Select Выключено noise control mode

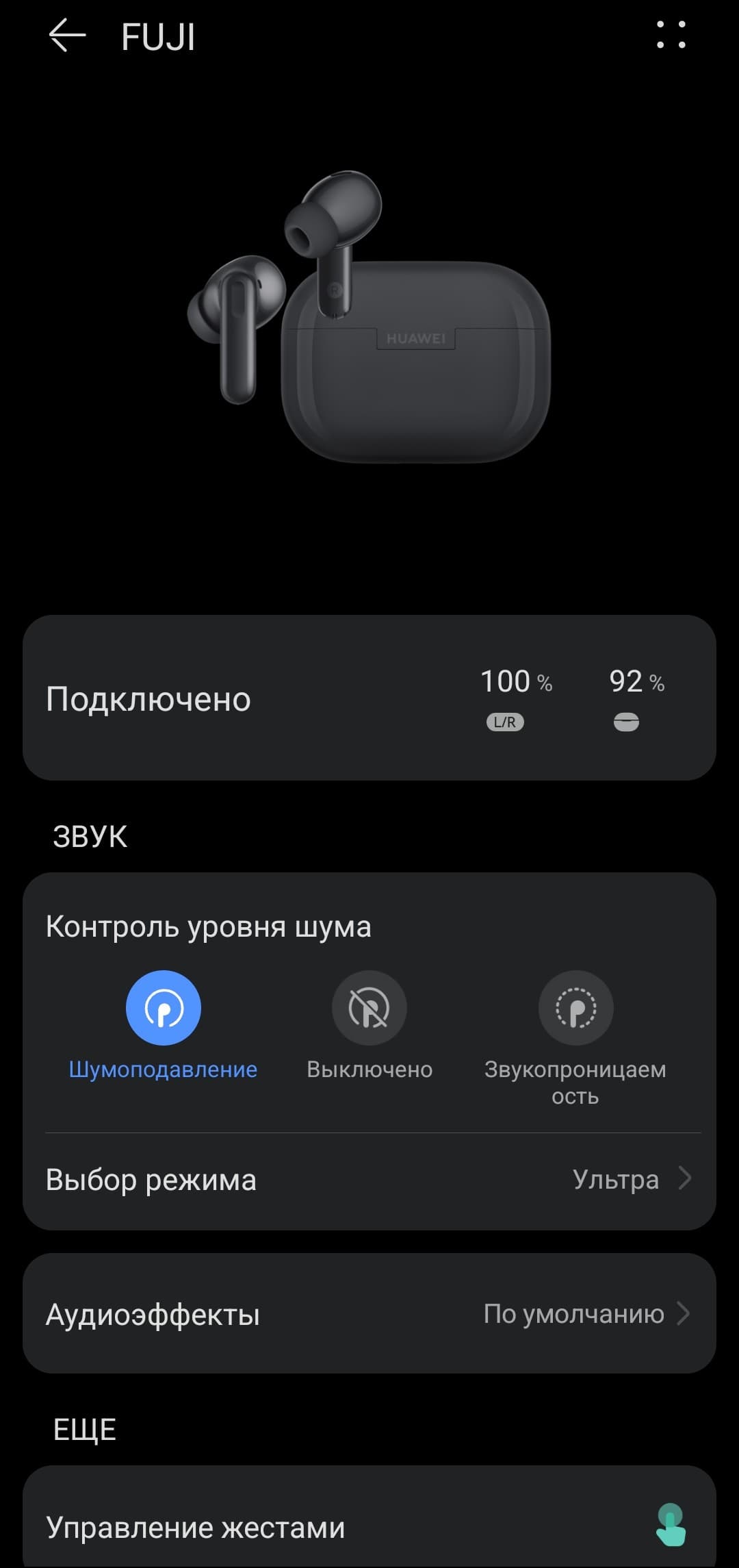[x=369, y=1008]
